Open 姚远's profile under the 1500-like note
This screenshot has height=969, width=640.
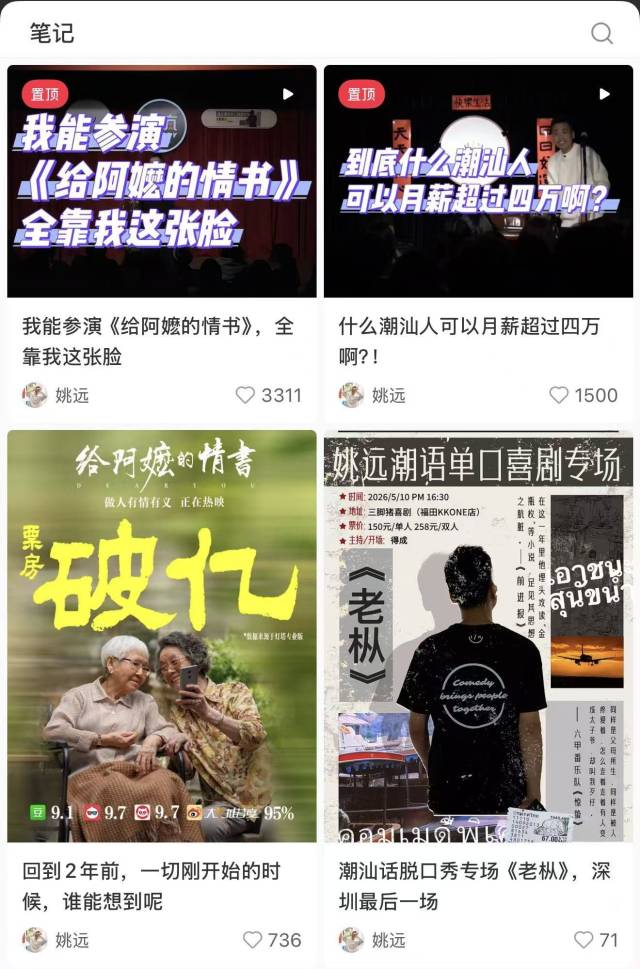tap(372, 395)
